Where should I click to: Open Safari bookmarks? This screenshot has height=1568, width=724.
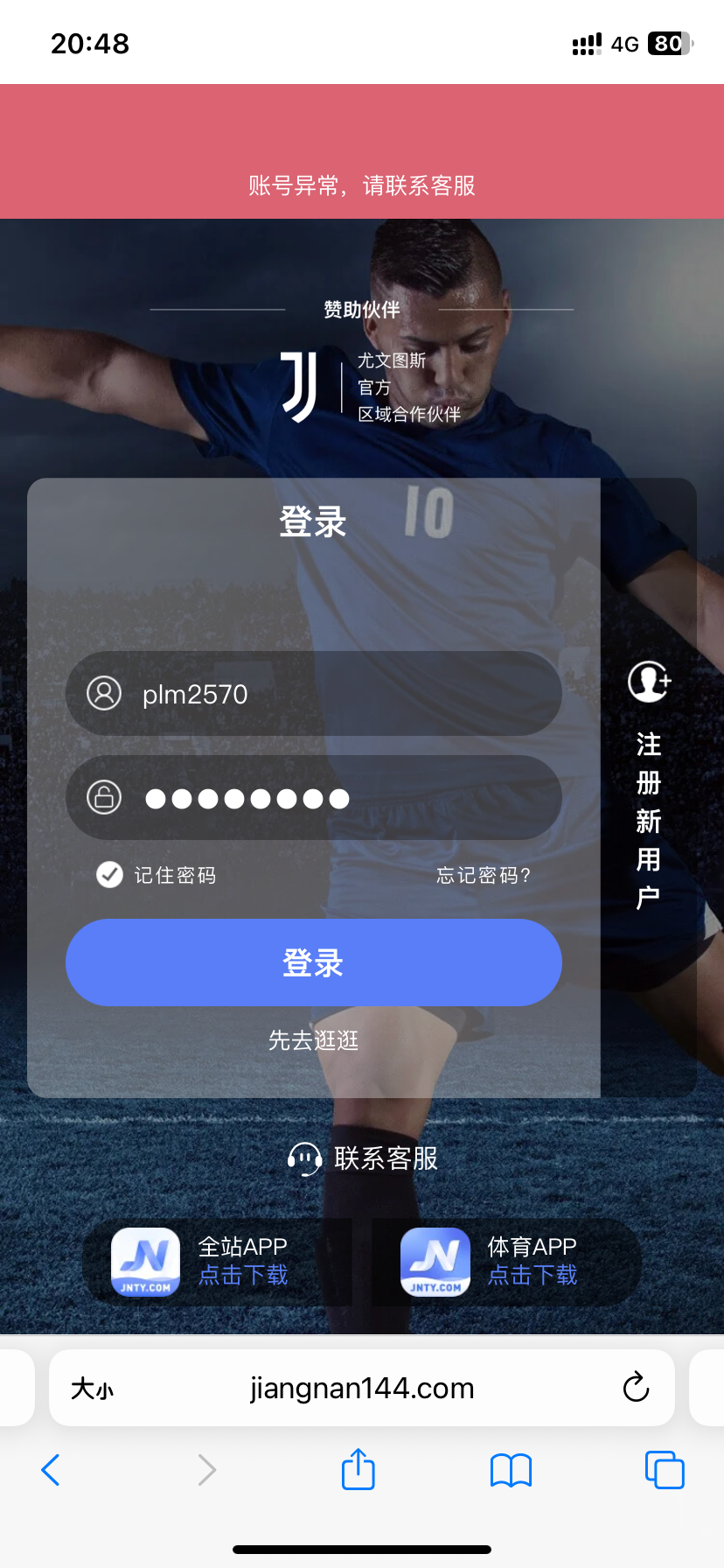(511, 1470)
